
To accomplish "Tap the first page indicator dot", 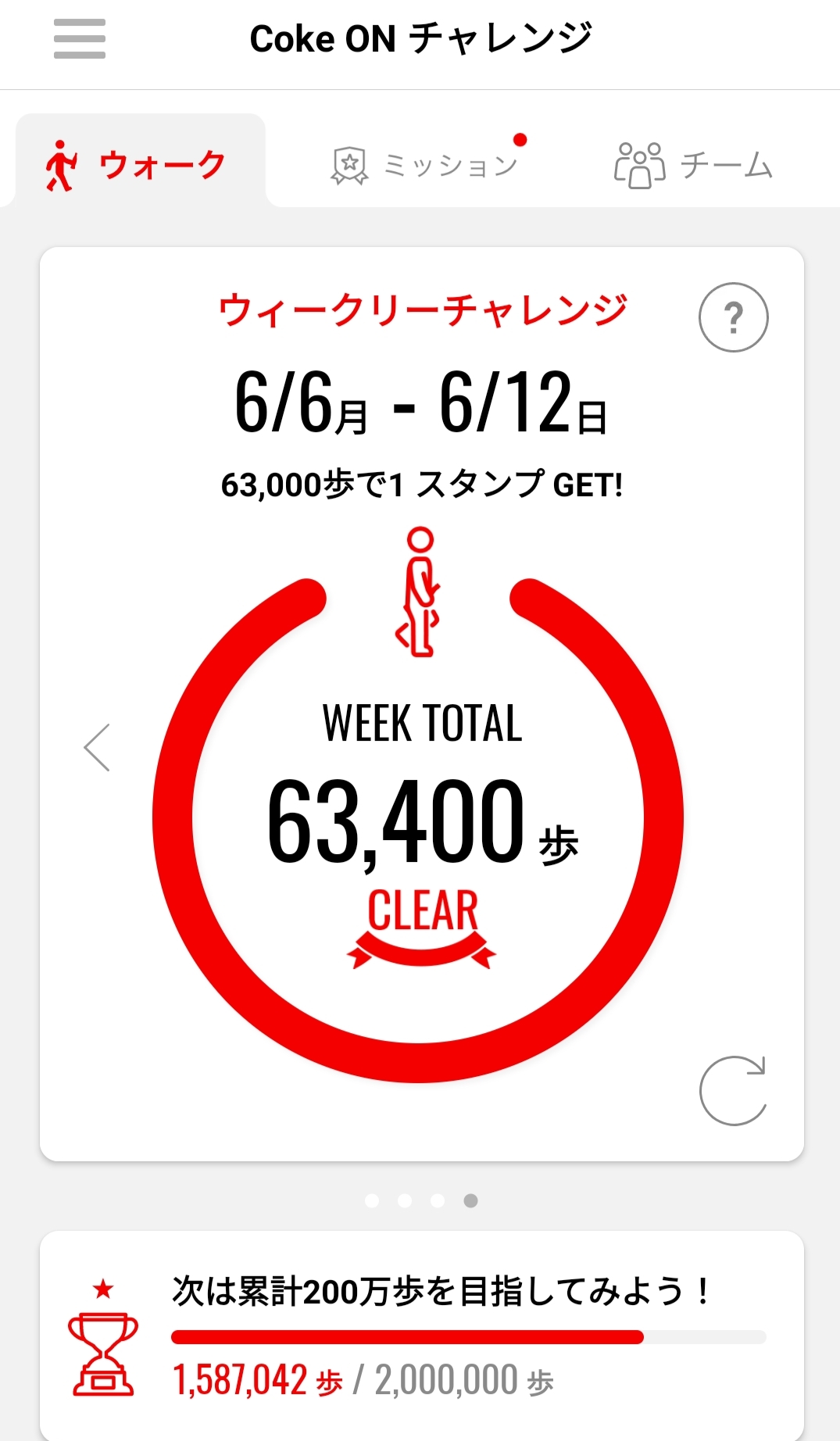I will pos(372,1200).
